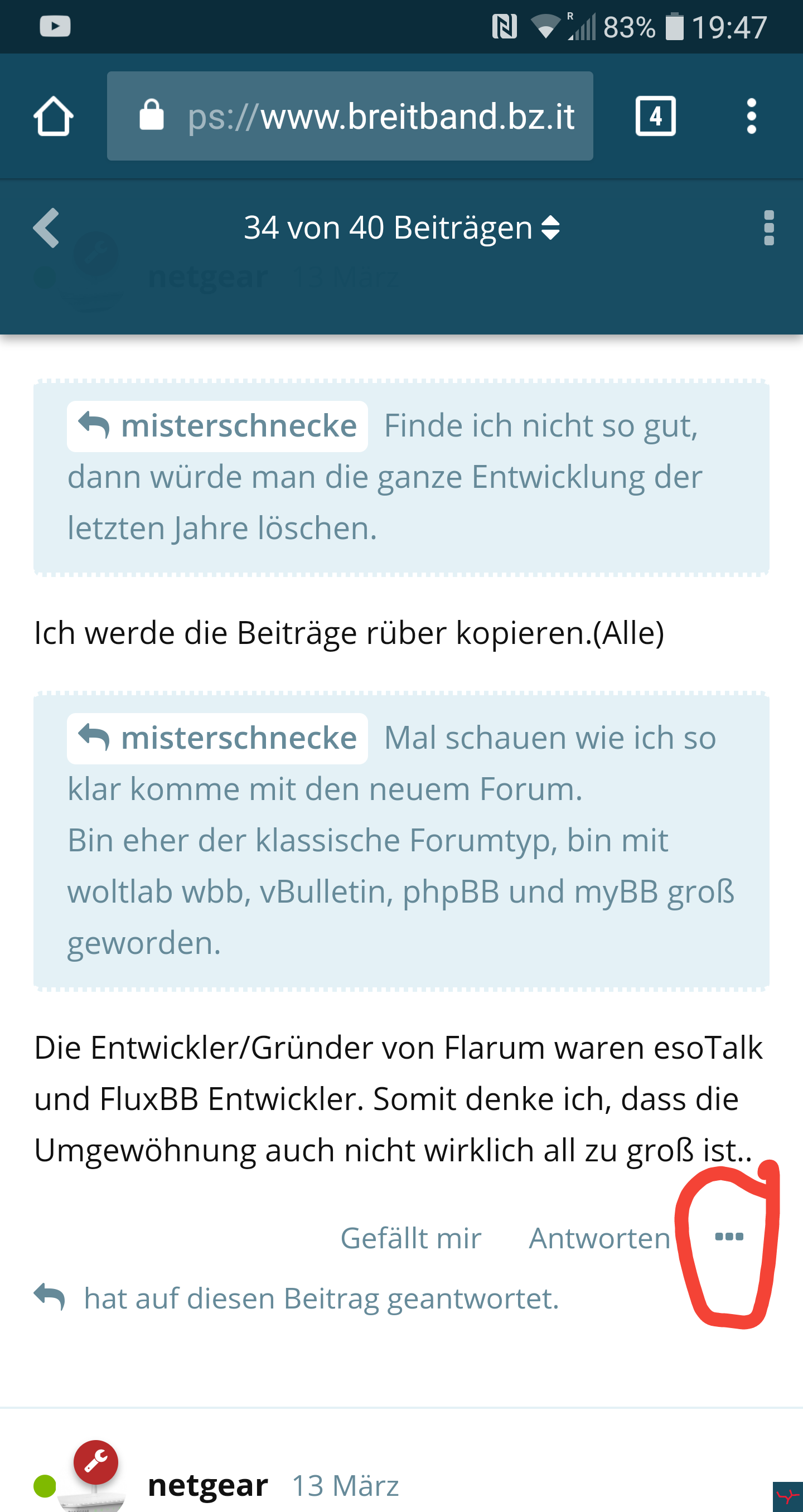Reply to the post with 'Antworten'
Image resolution: width=803 pixels, height=1512 pixels.
point(599,1237)
